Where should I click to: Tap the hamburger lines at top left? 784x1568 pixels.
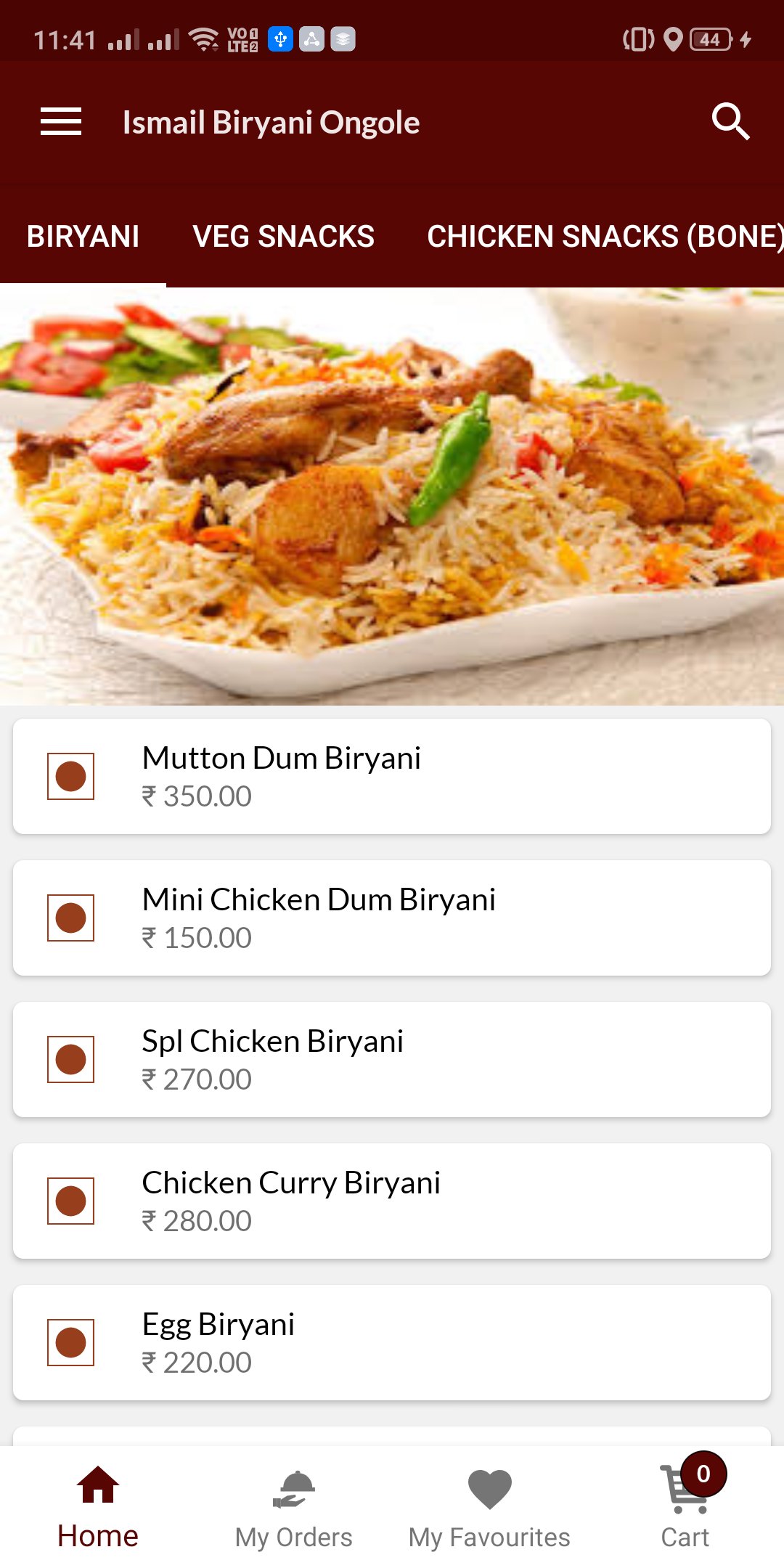point(60,122)
